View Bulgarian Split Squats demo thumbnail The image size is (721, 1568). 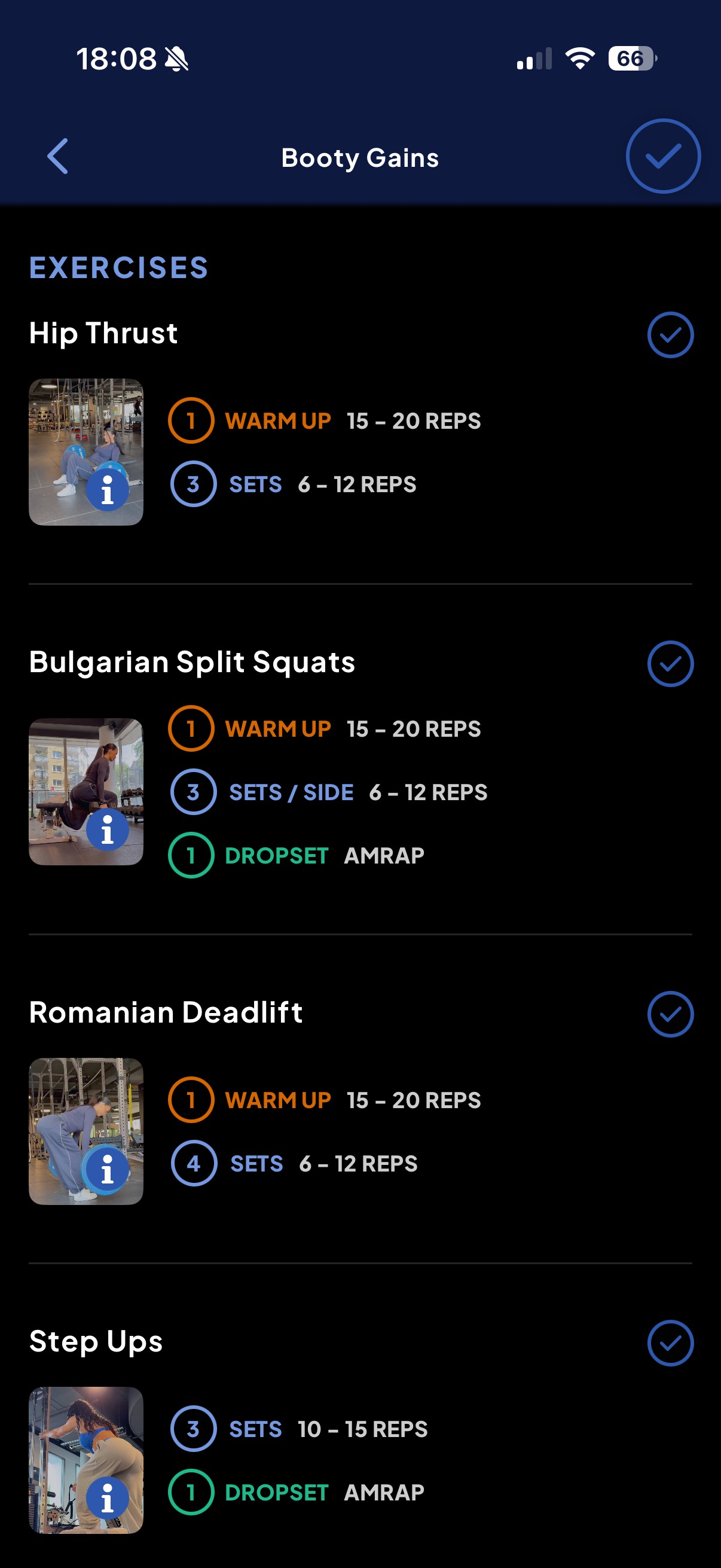click(87, 791)
